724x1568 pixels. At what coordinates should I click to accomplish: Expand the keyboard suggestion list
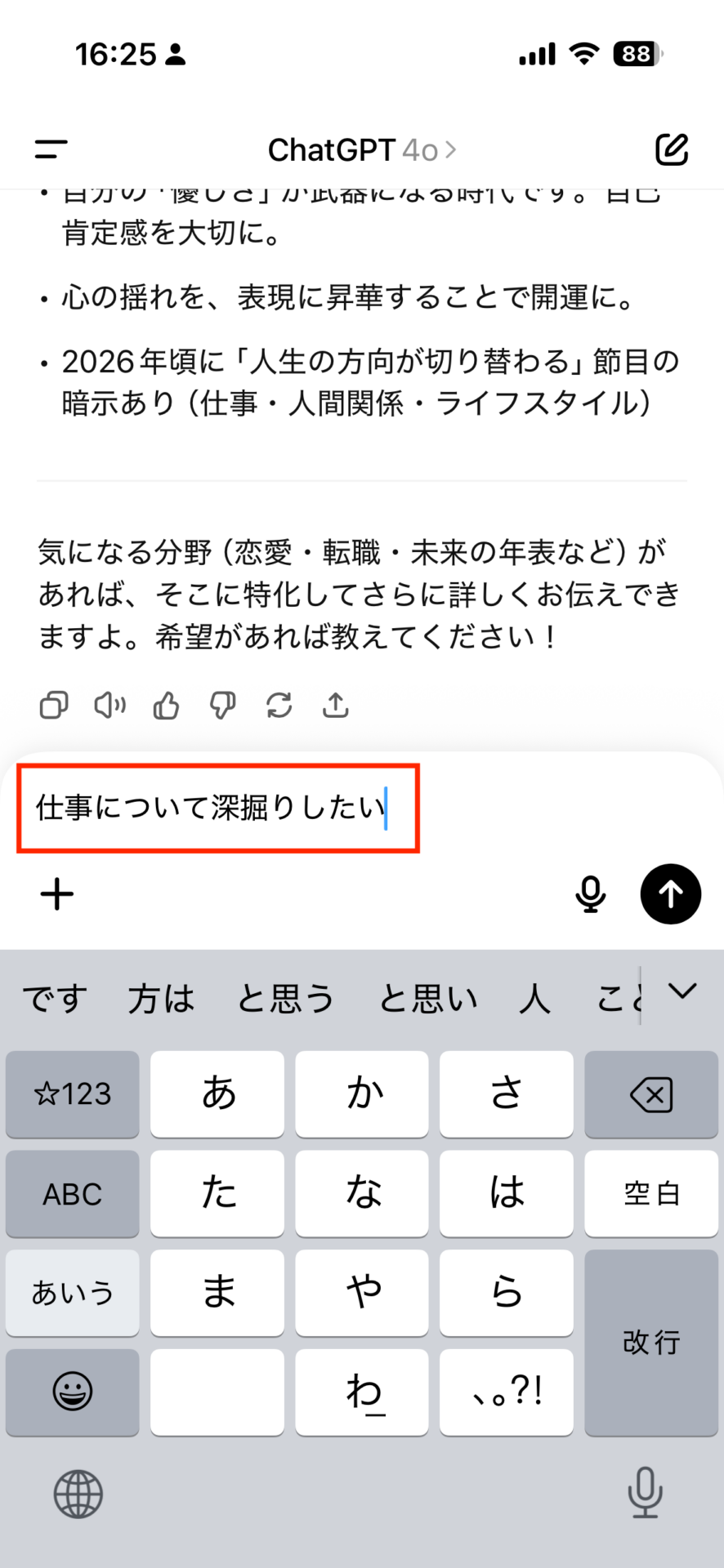682,992
